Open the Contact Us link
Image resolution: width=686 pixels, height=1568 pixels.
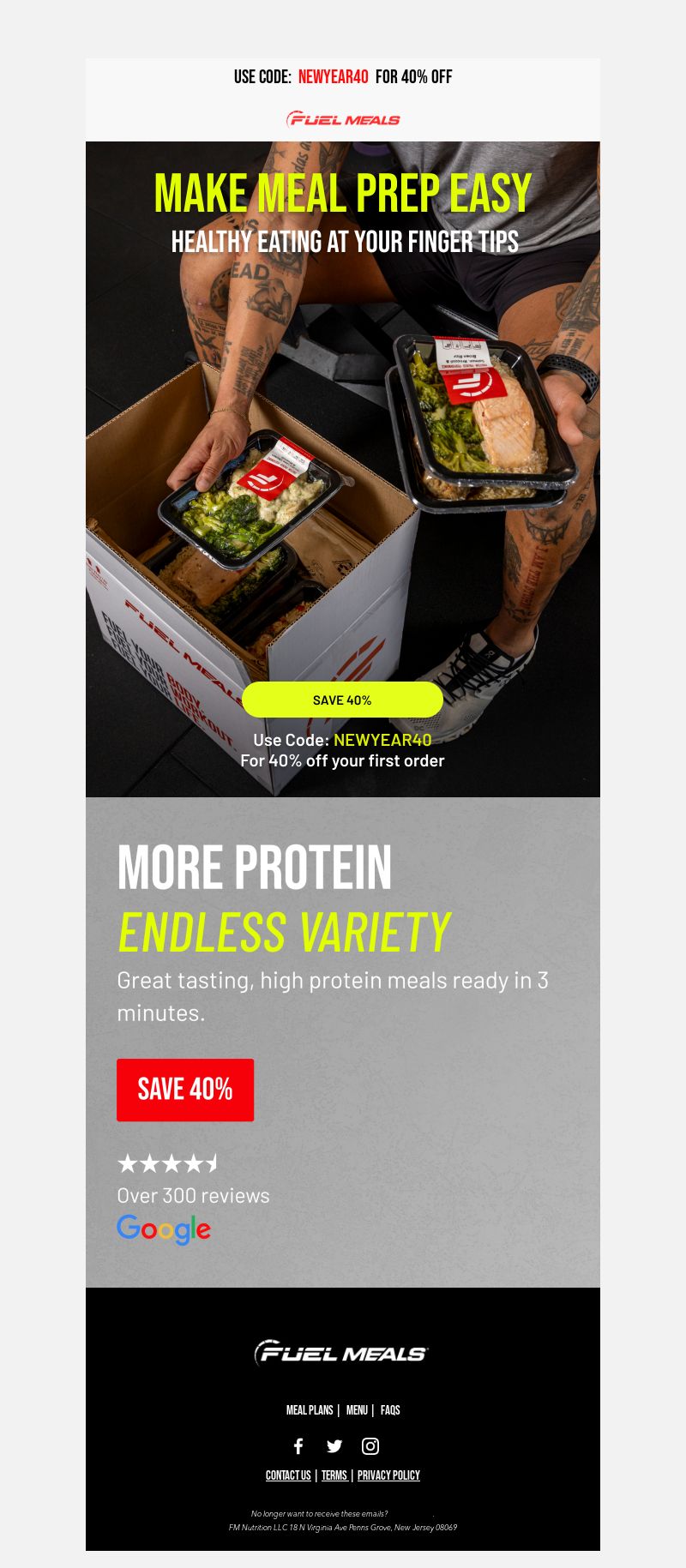288,1475
